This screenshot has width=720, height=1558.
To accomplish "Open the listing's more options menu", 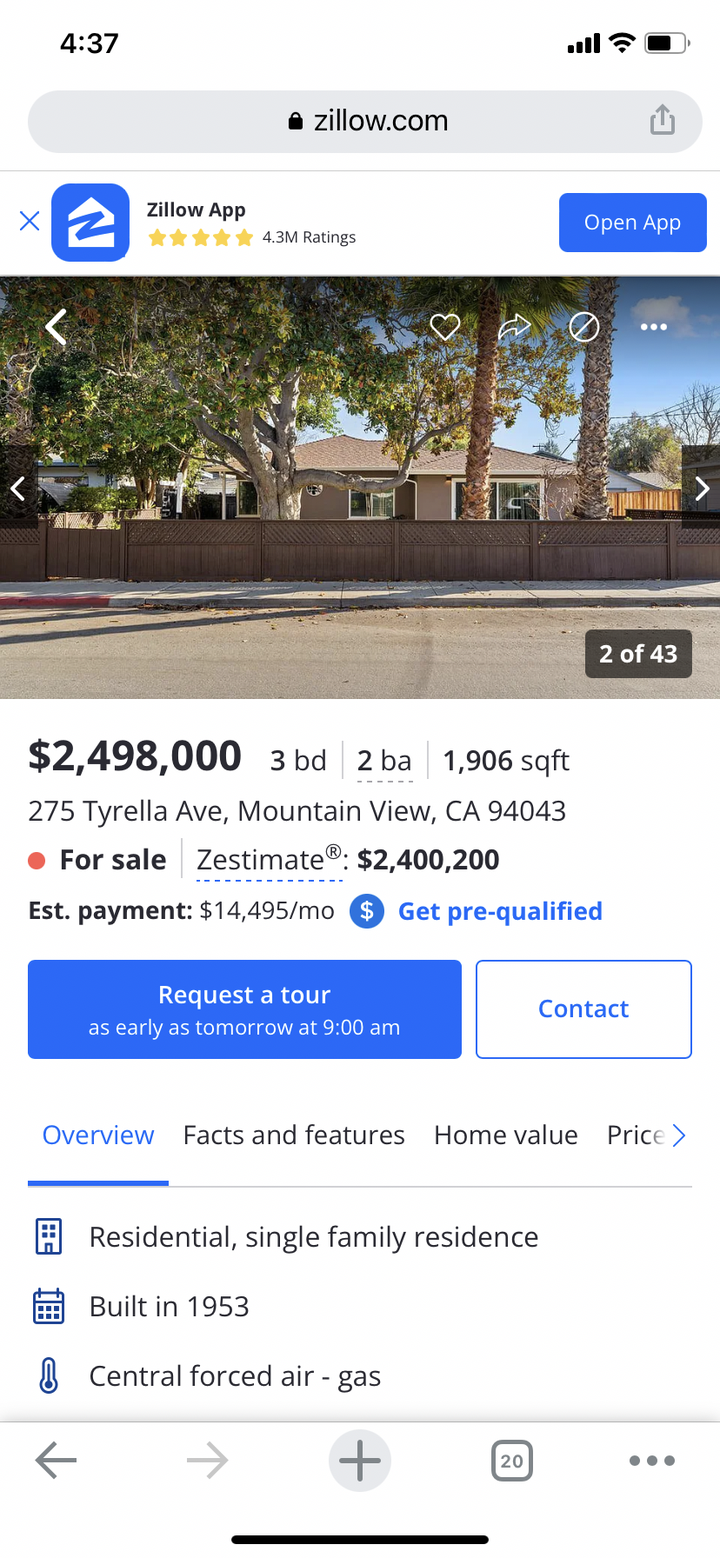I will [653, 327].
